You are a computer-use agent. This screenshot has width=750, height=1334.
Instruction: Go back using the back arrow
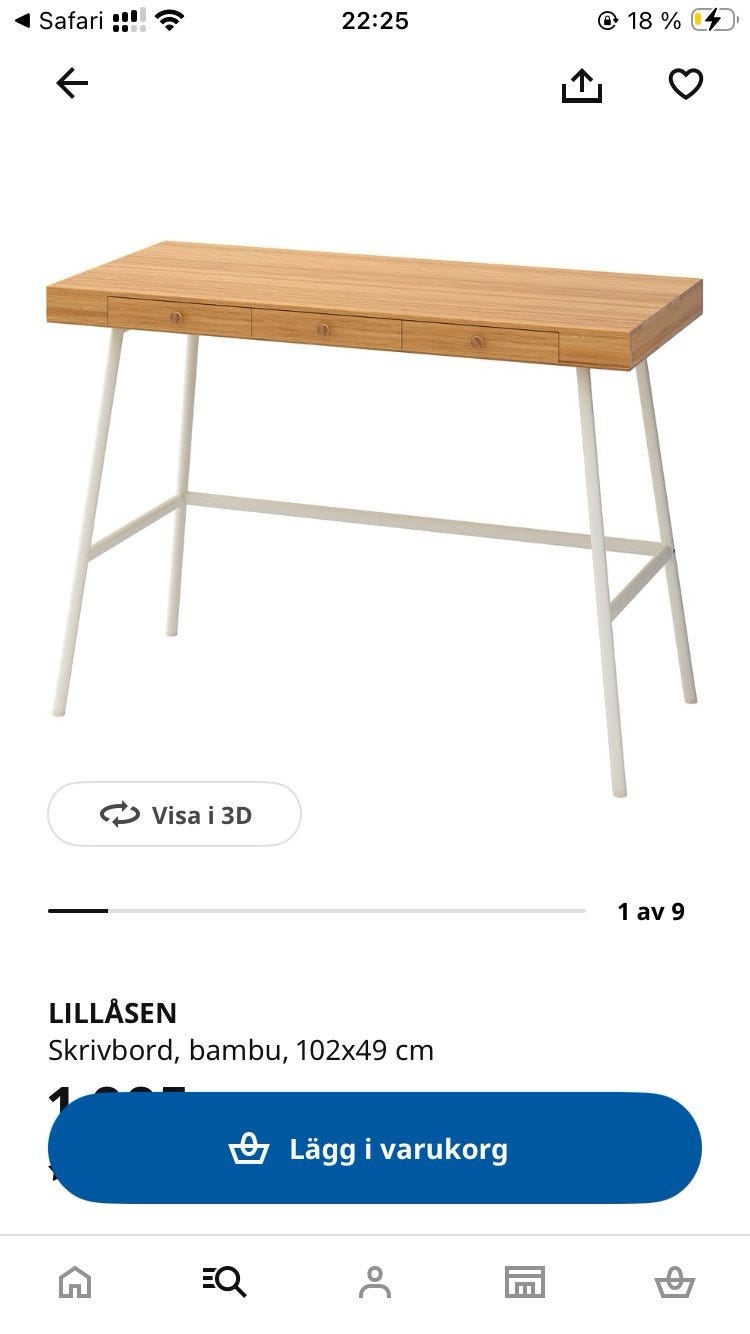pos(71,84)
